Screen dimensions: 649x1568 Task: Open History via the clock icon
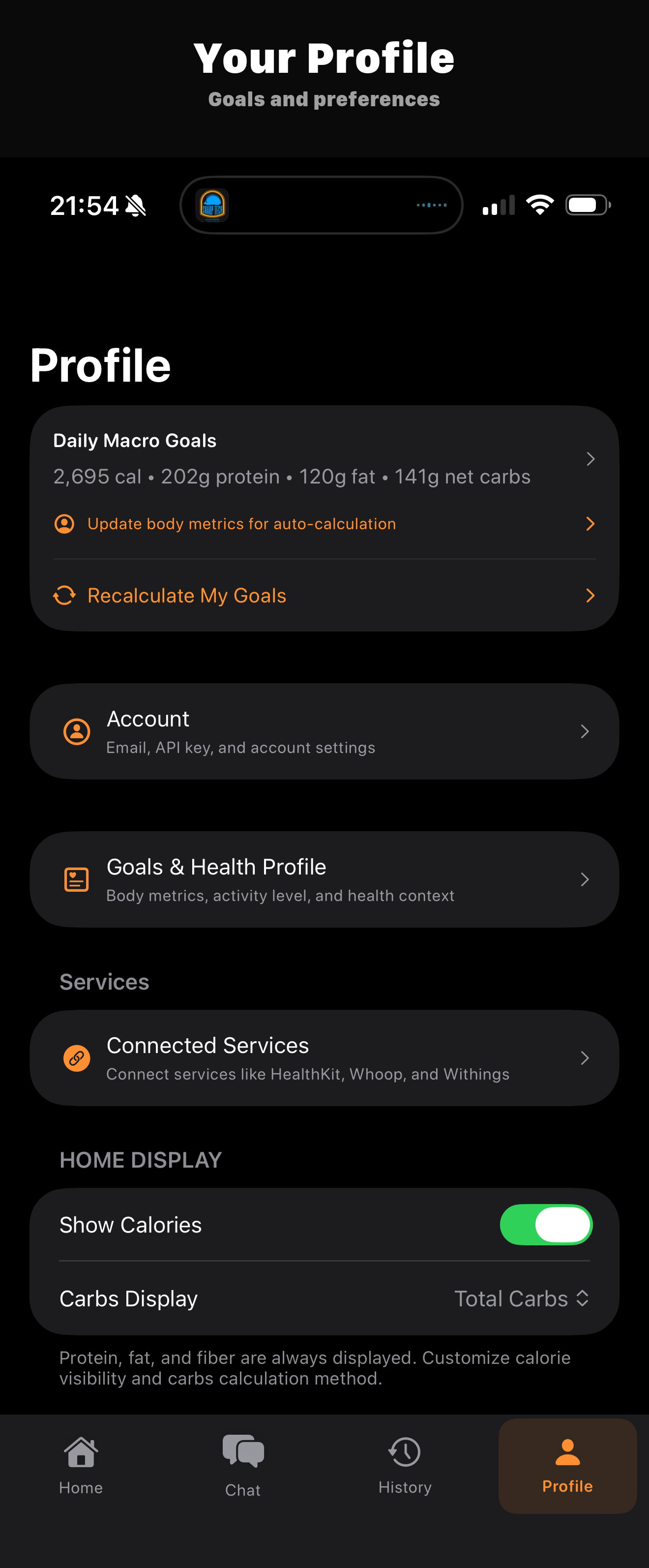click(405, 1452)
